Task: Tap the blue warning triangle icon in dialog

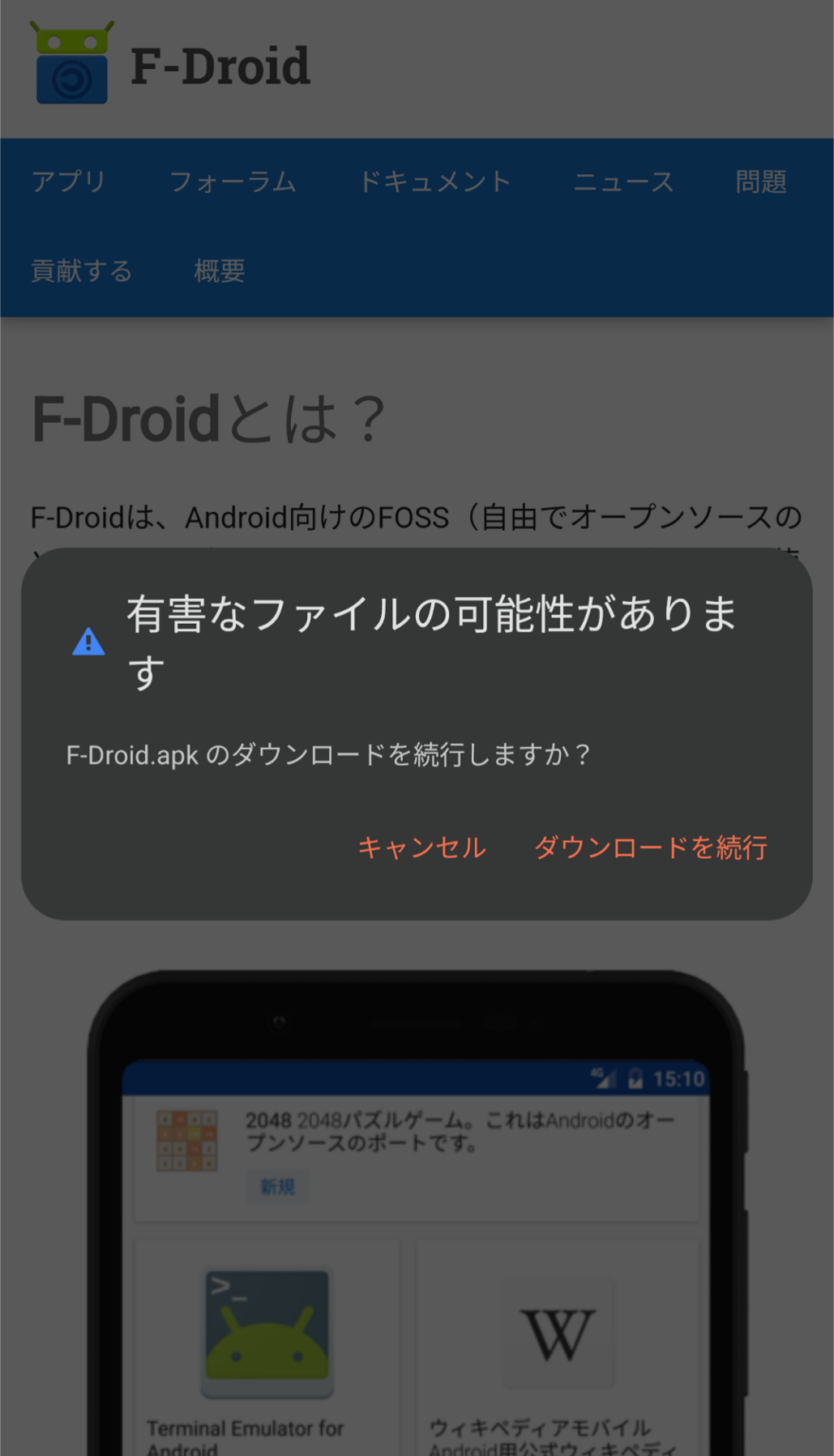Action: [x=87, y=643]
